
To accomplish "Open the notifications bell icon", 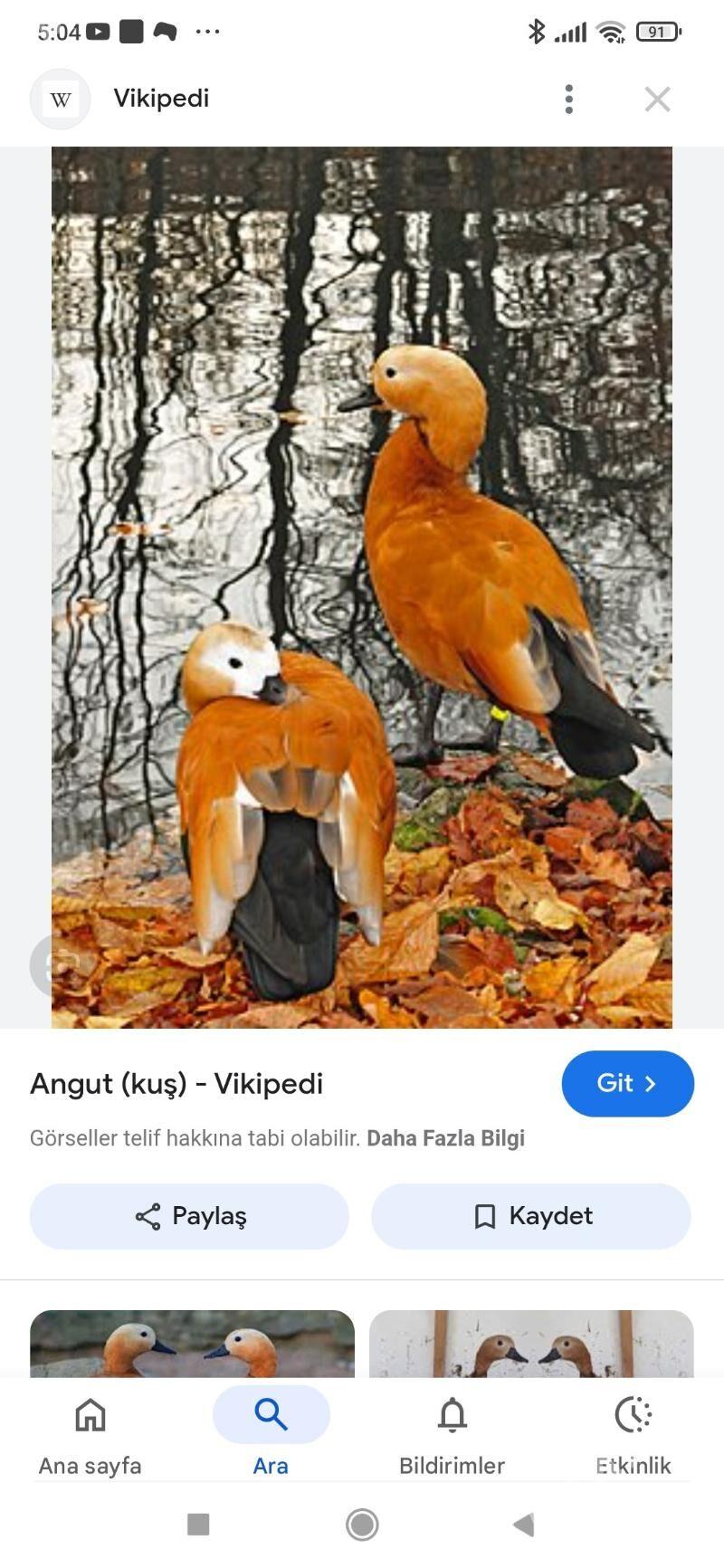I will click(x=452, y=1414).
